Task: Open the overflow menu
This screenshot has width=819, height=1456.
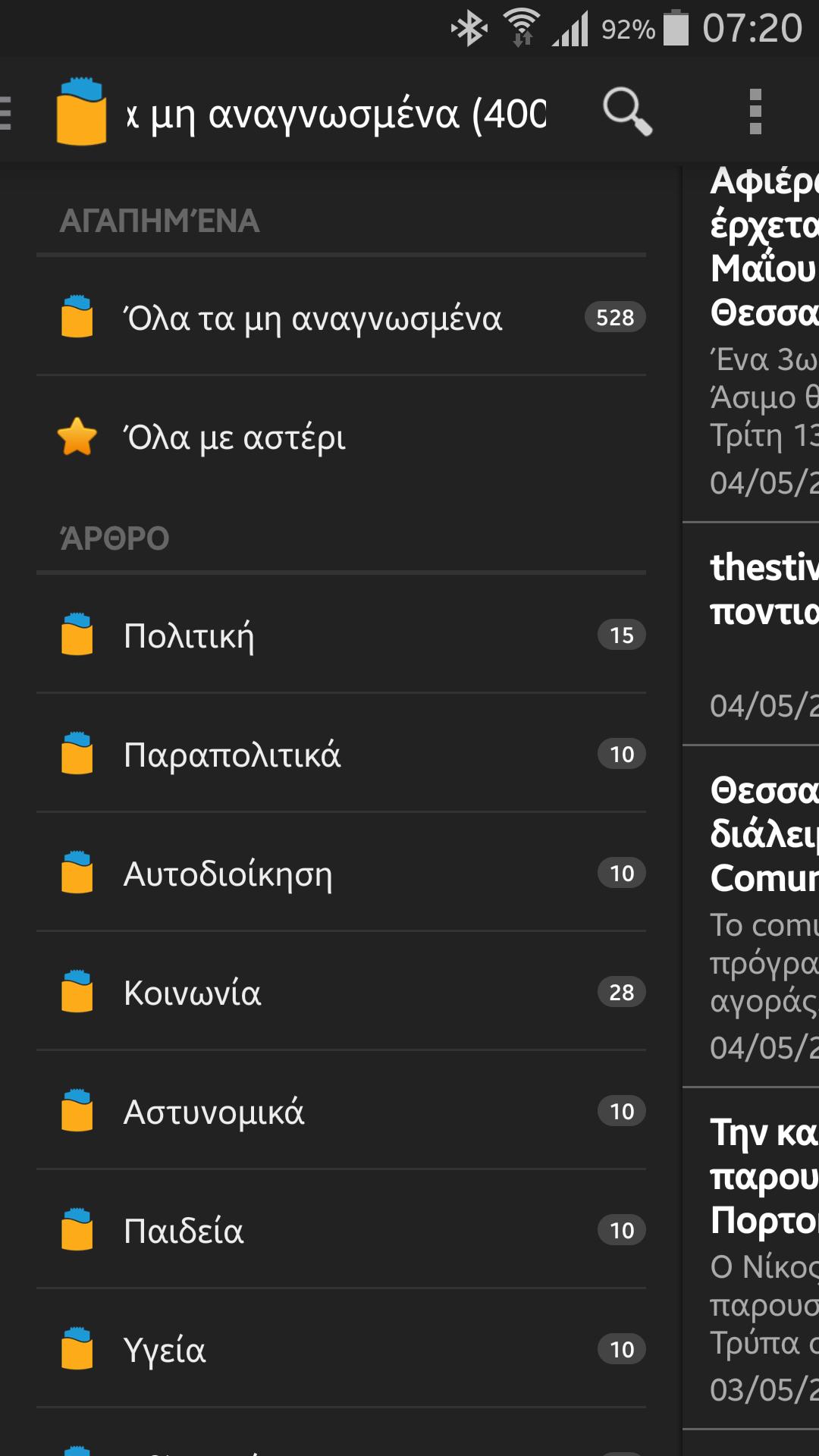Action: (x=755, y=111)
